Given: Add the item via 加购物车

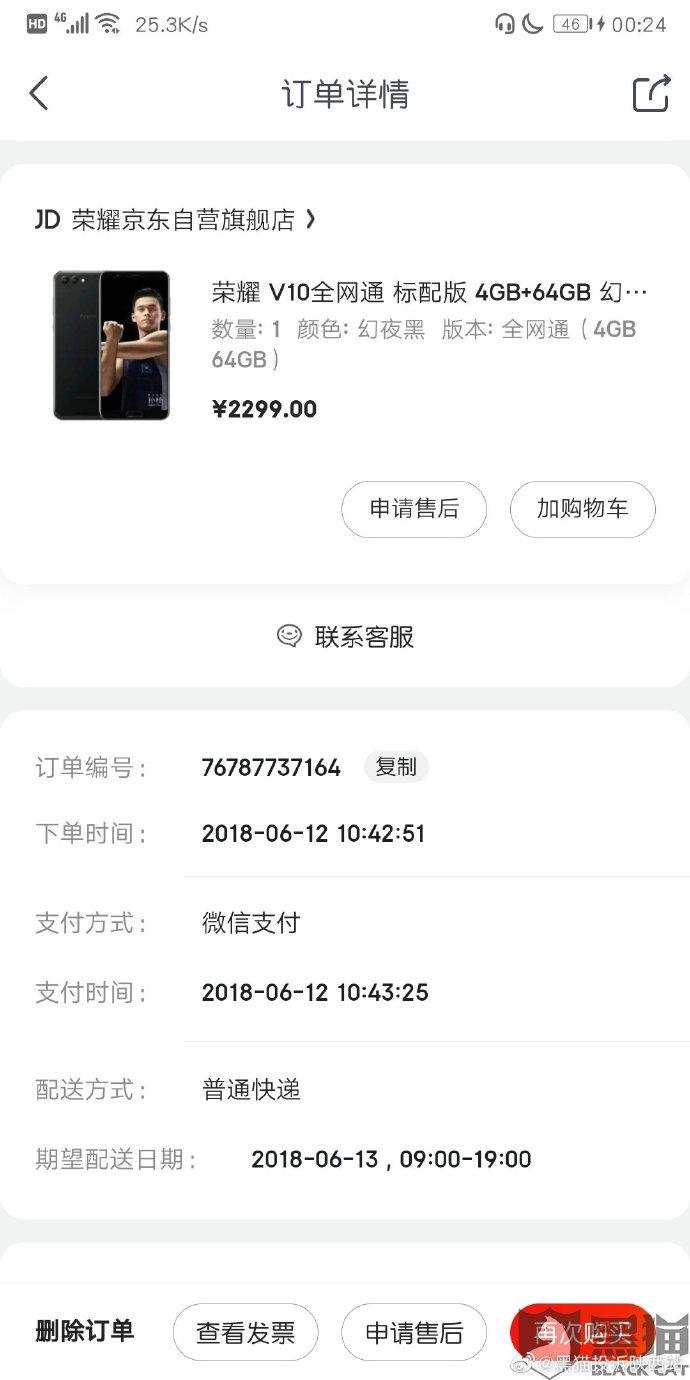Looking at the screenshot, I should [582, 509].
